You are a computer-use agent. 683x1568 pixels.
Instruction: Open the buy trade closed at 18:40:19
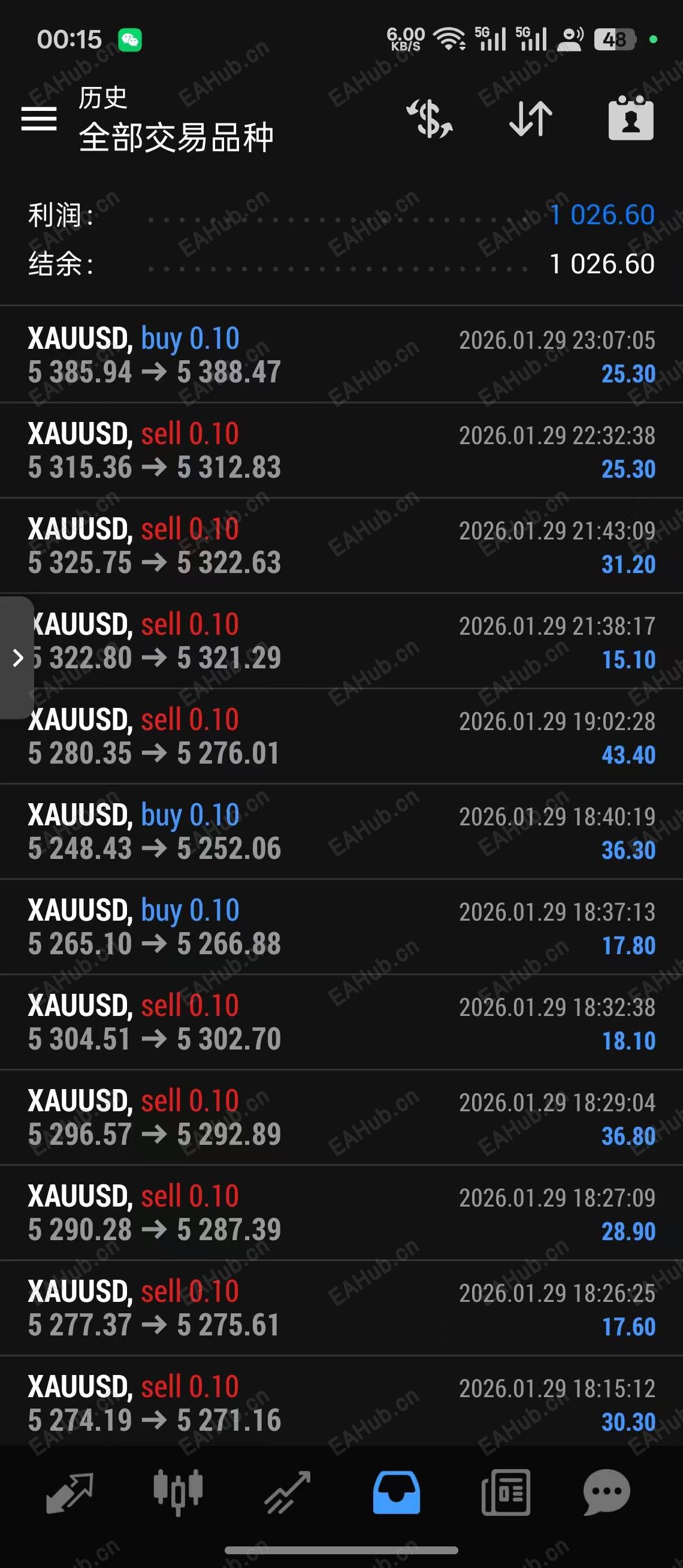pos(340,831)
